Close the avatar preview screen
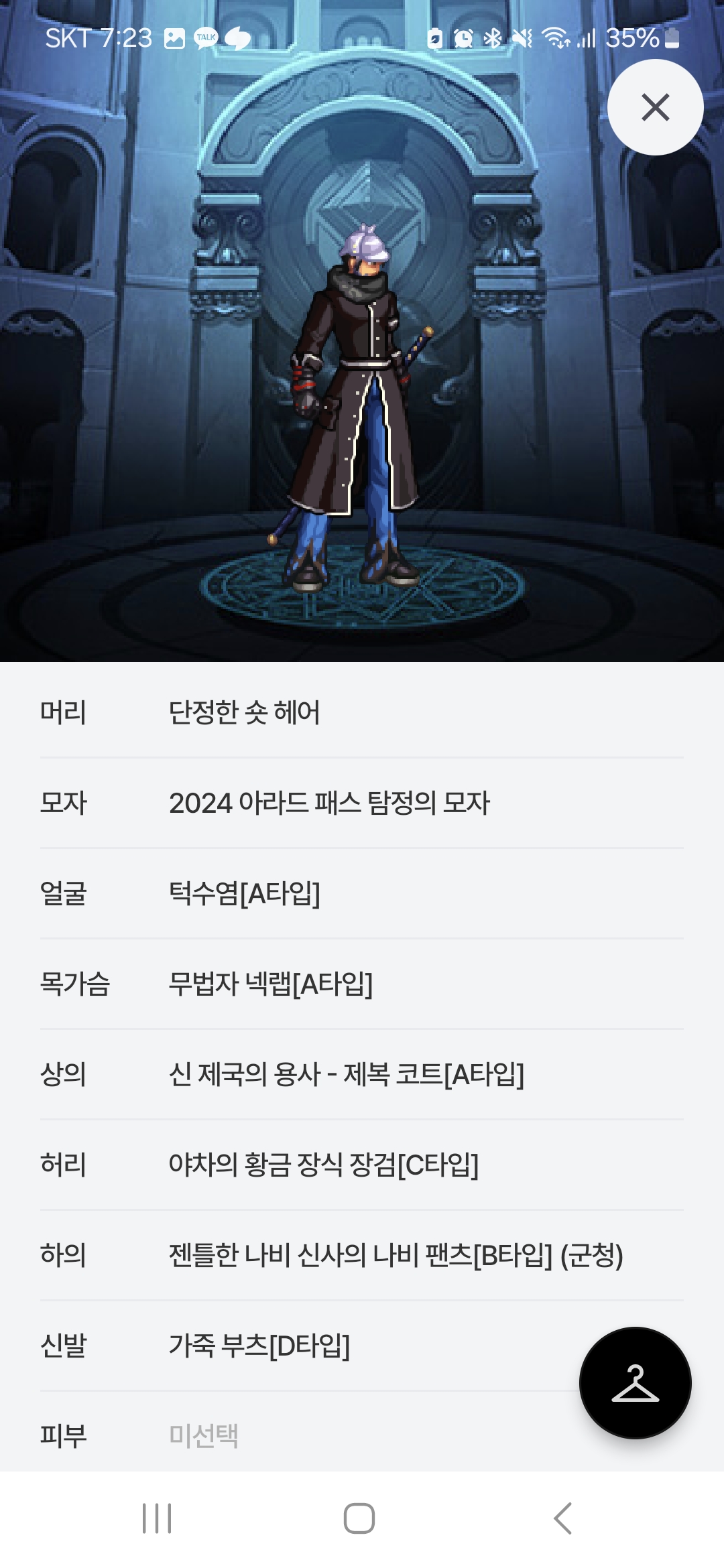 pos(655,107)
